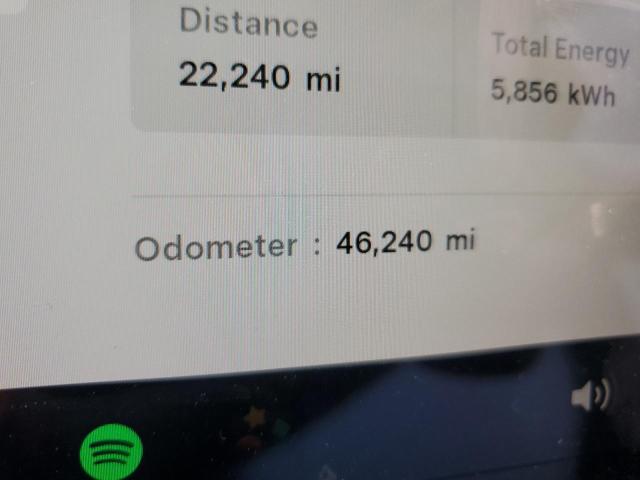This screenshot has height=480, width=640.
Task: Tap the volume speaker icon
Action: pyautogui.click(x=589, y=397)
